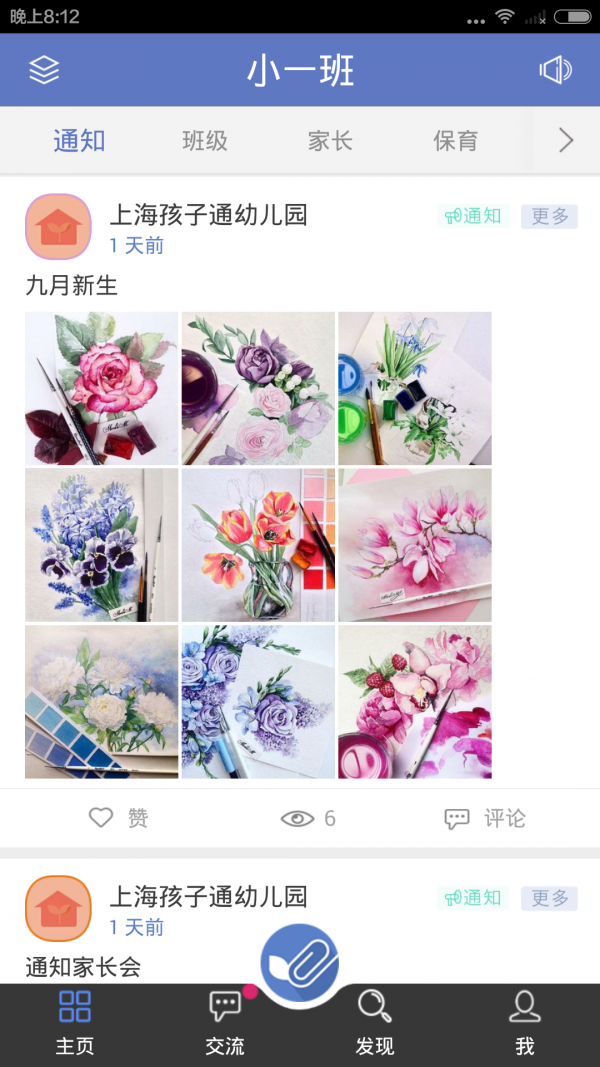
Task: View the white peonies painting thumbnail
Action: [102, 702]
